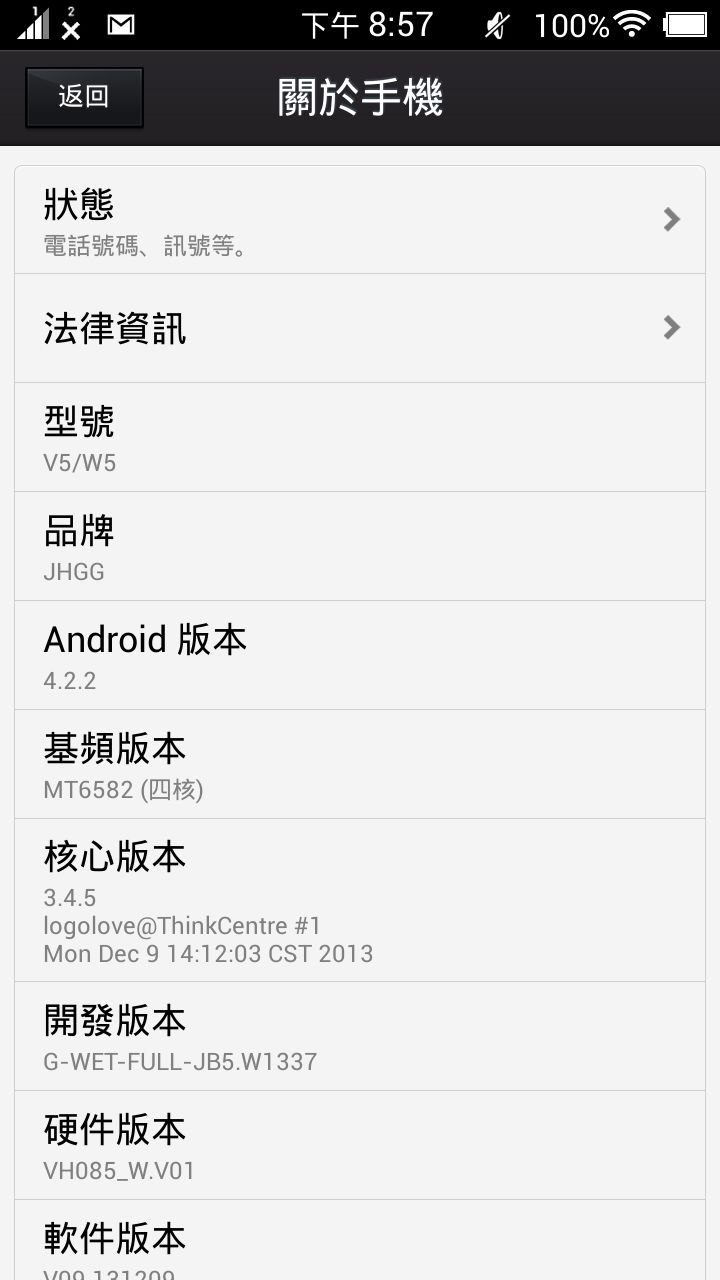720x1280 pixels.
Task: Tap the 返回 back button
Action: [x=84, y=97]
